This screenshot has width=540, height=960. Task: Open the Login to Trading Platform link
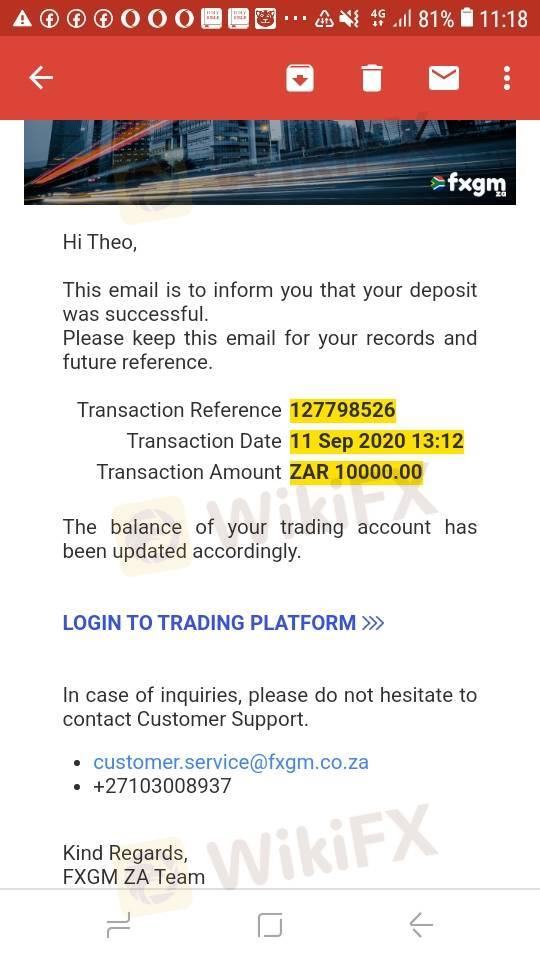[223, 623]
